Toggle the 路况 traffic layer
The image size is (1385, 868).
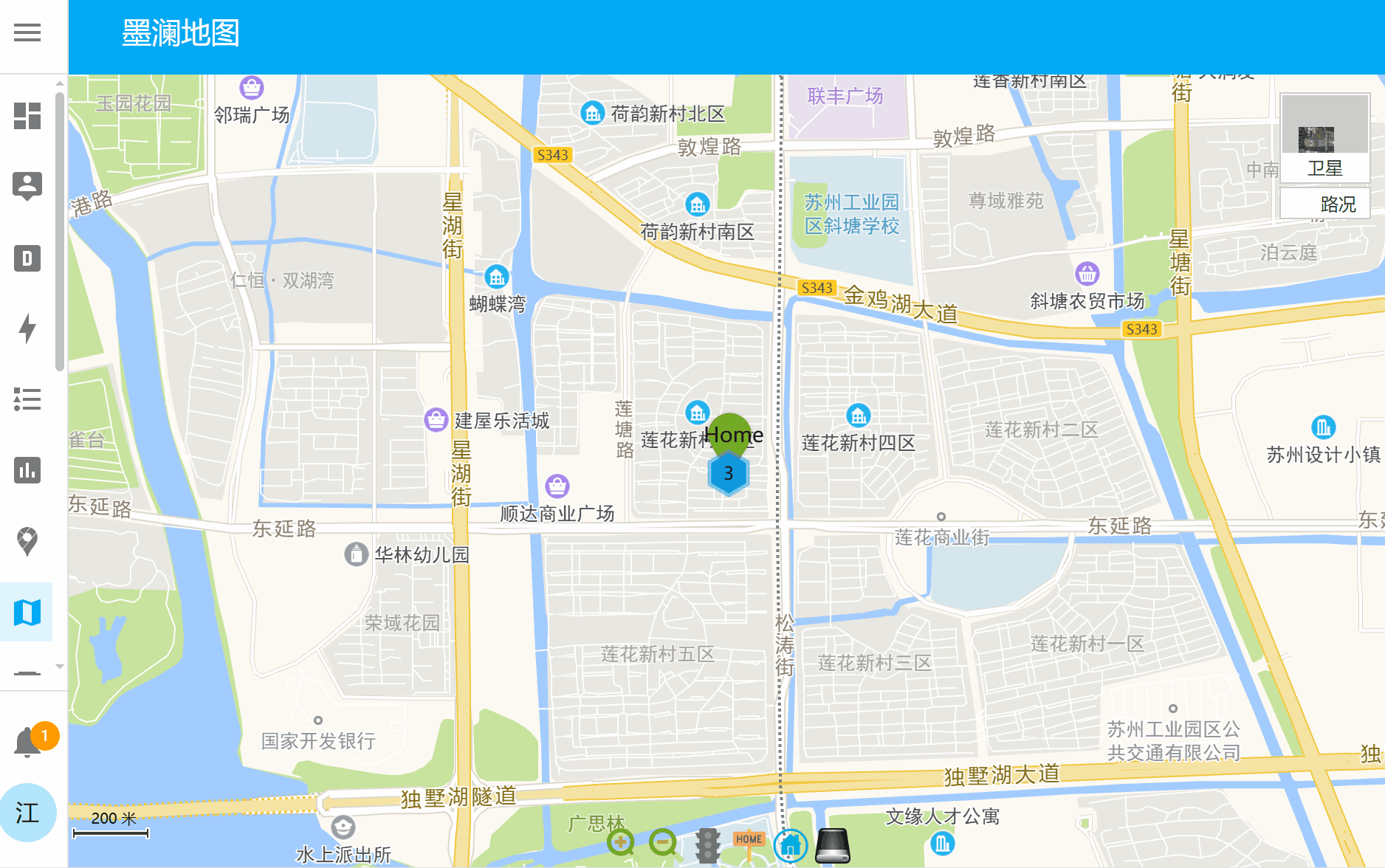pos(1325,204)
